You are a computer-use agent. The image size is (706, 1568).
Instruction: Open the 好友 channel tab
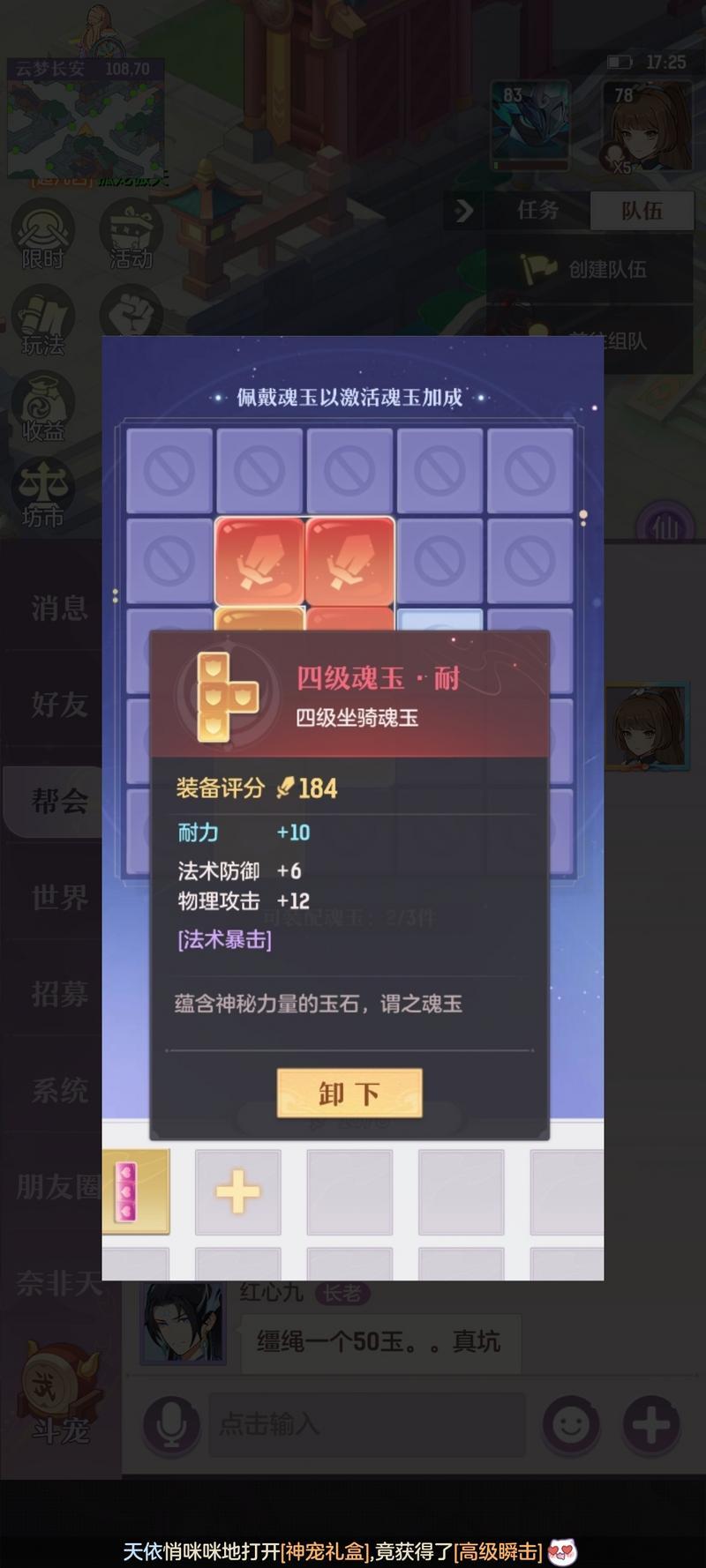point(58,704)
